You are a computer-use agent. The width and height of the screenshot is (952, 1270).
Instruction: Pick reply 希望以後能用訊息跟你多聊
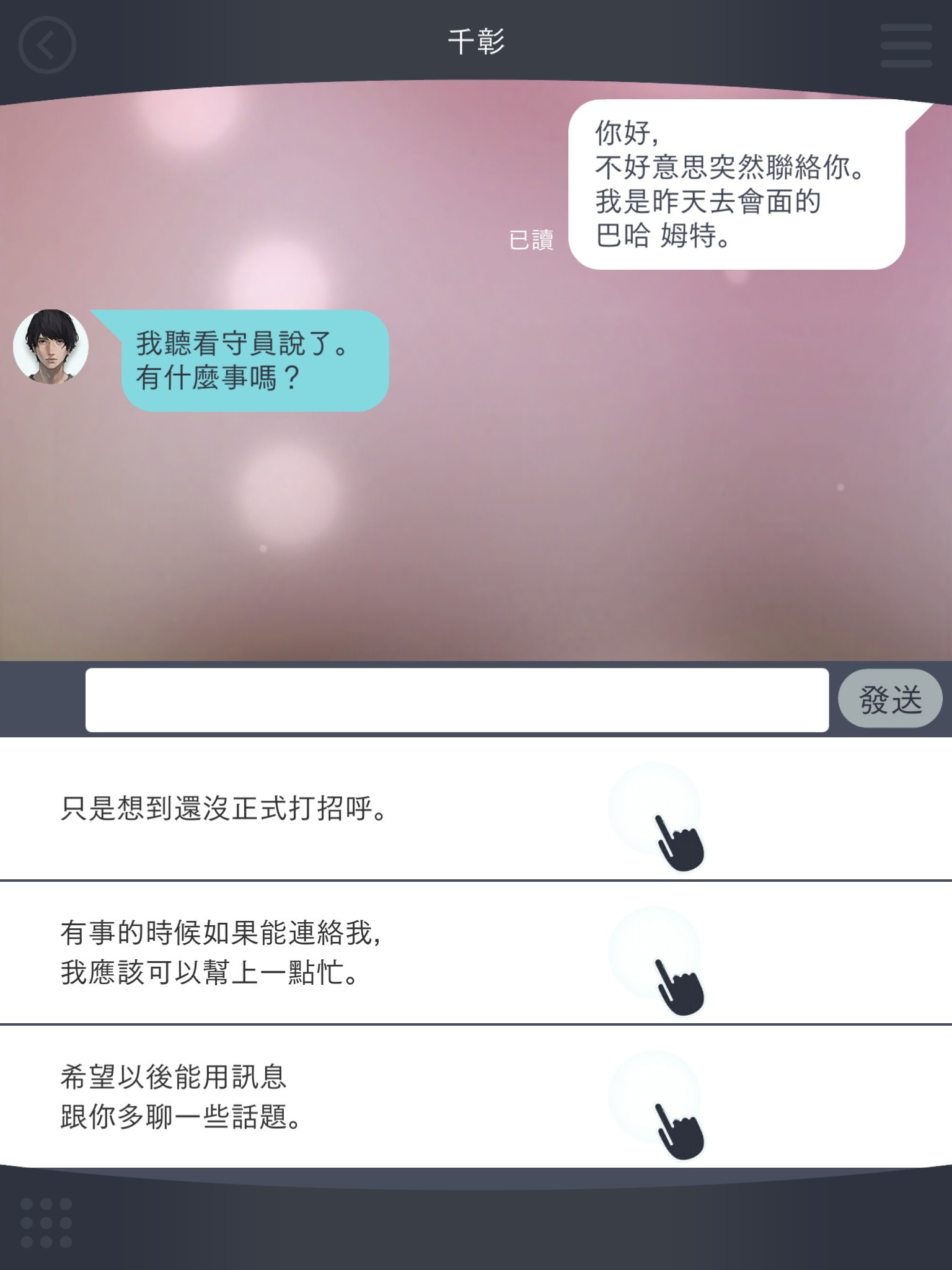click(x=475, y=1096)
